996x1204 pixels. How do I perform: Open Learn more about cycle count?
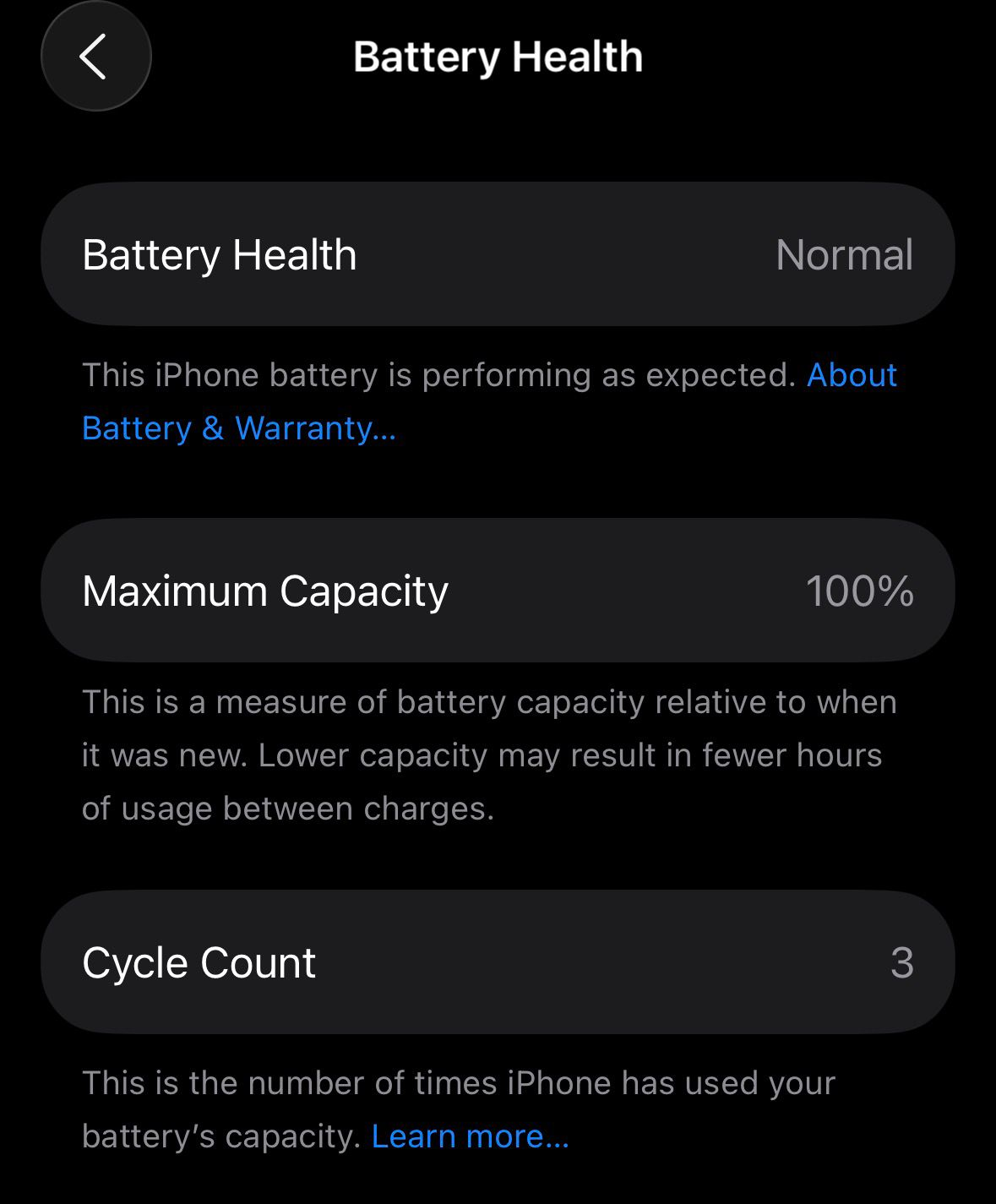[470, 1136]
